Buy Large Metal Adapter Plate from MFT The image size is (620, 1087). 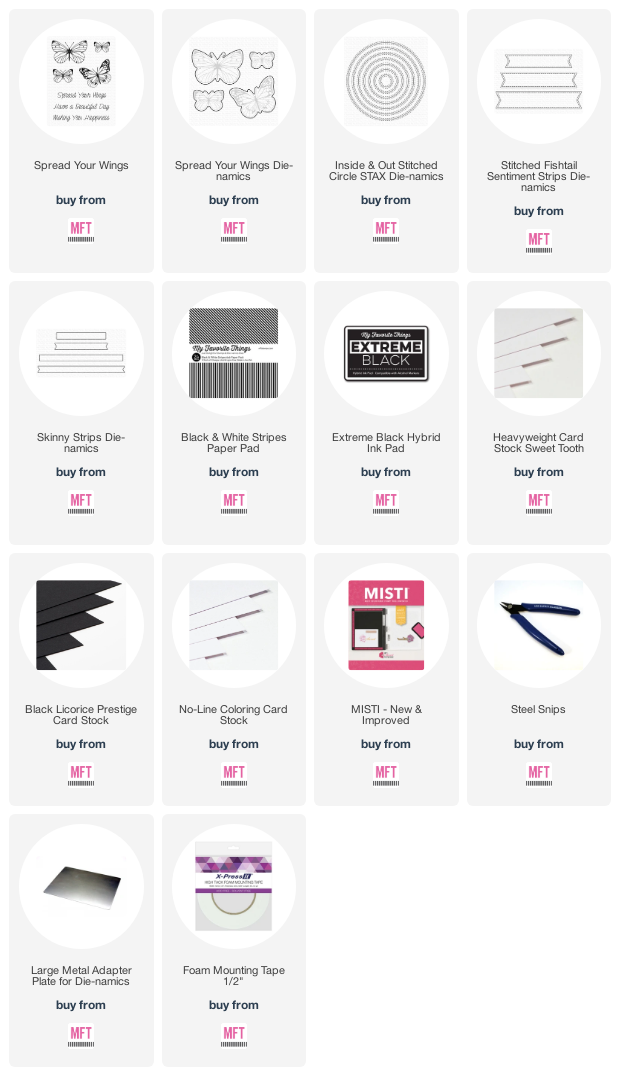pos(81,1035)
